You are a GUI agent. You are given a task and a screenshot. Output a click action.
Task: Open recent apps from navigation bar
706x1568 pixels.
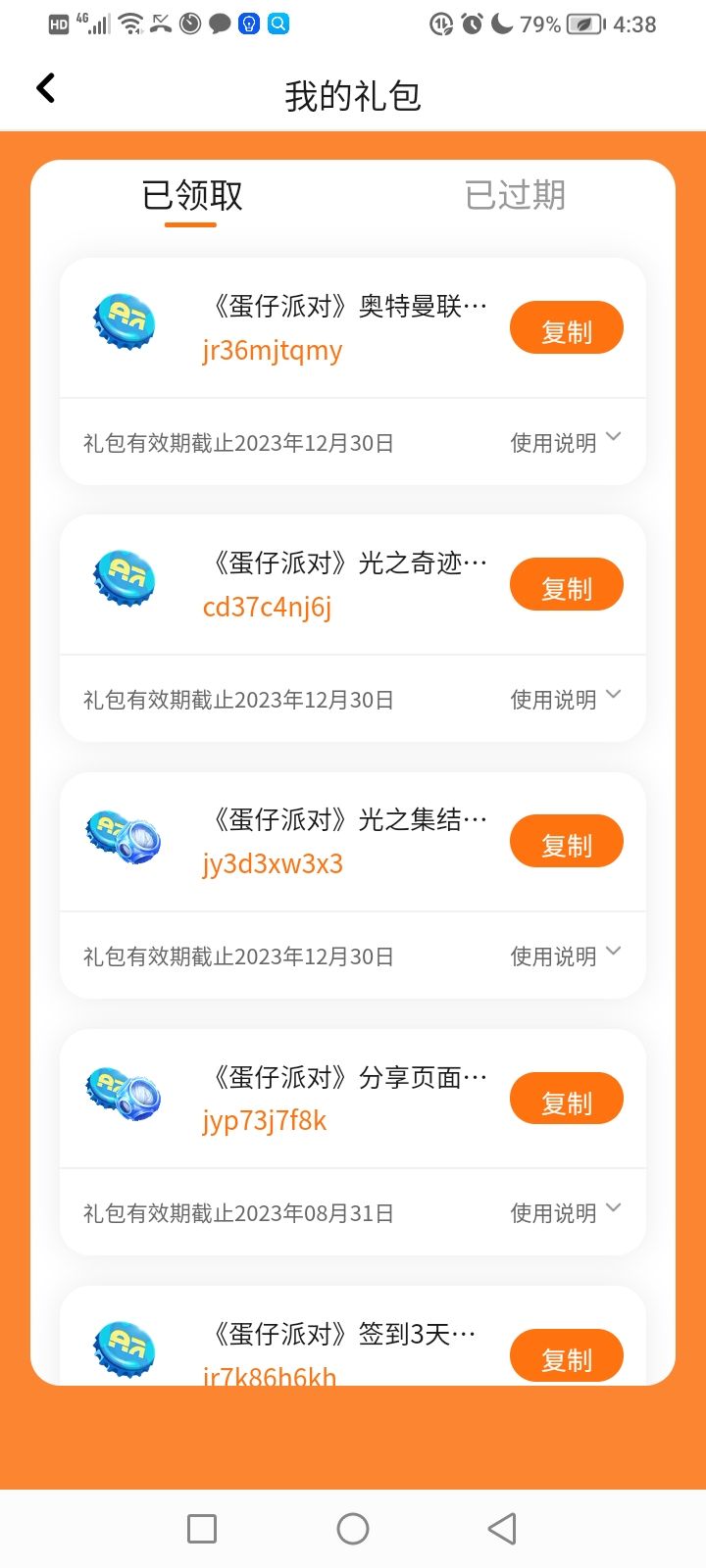click(202, 1528)
